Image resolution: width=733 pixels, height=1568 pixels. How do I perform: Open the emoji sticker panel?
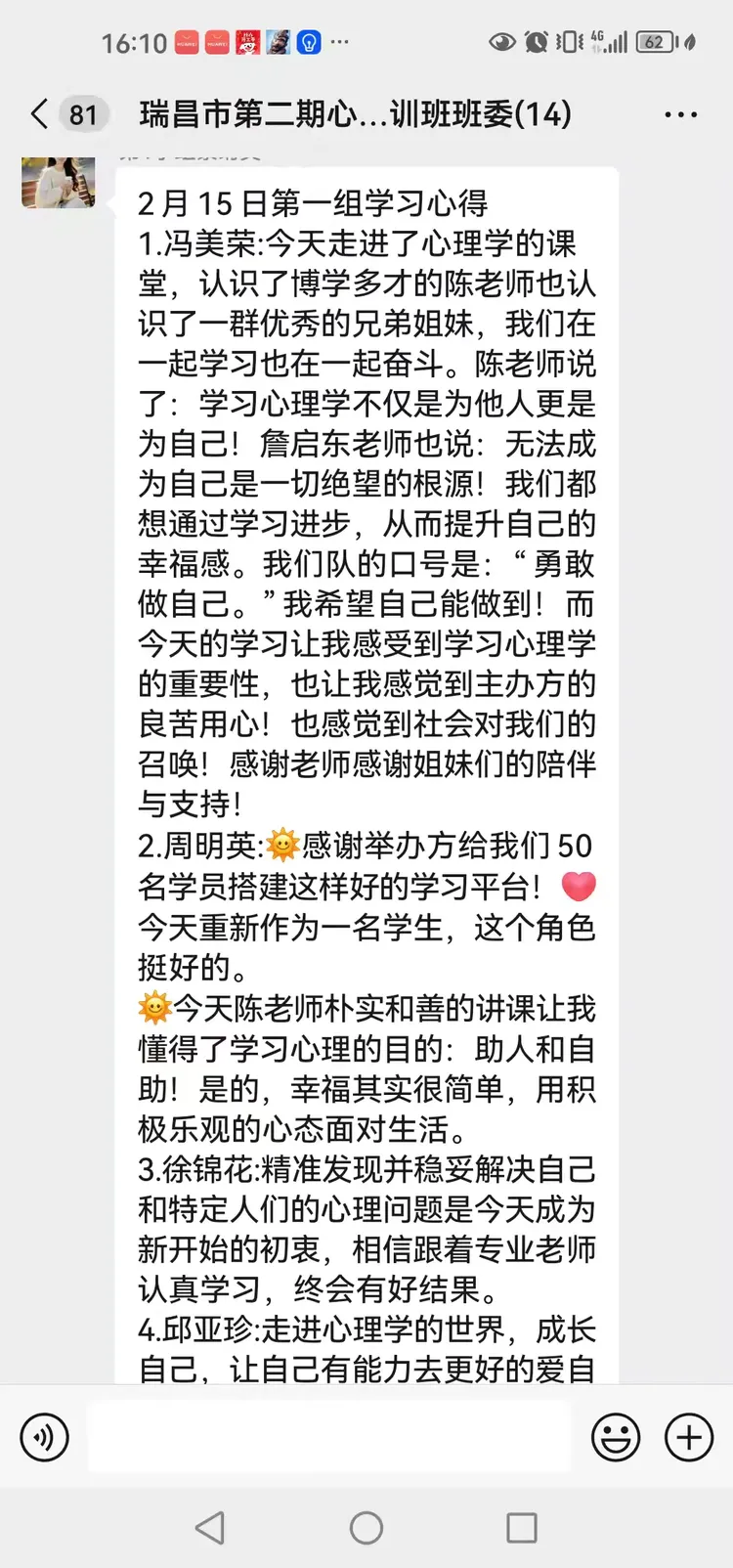[616, 1437]
